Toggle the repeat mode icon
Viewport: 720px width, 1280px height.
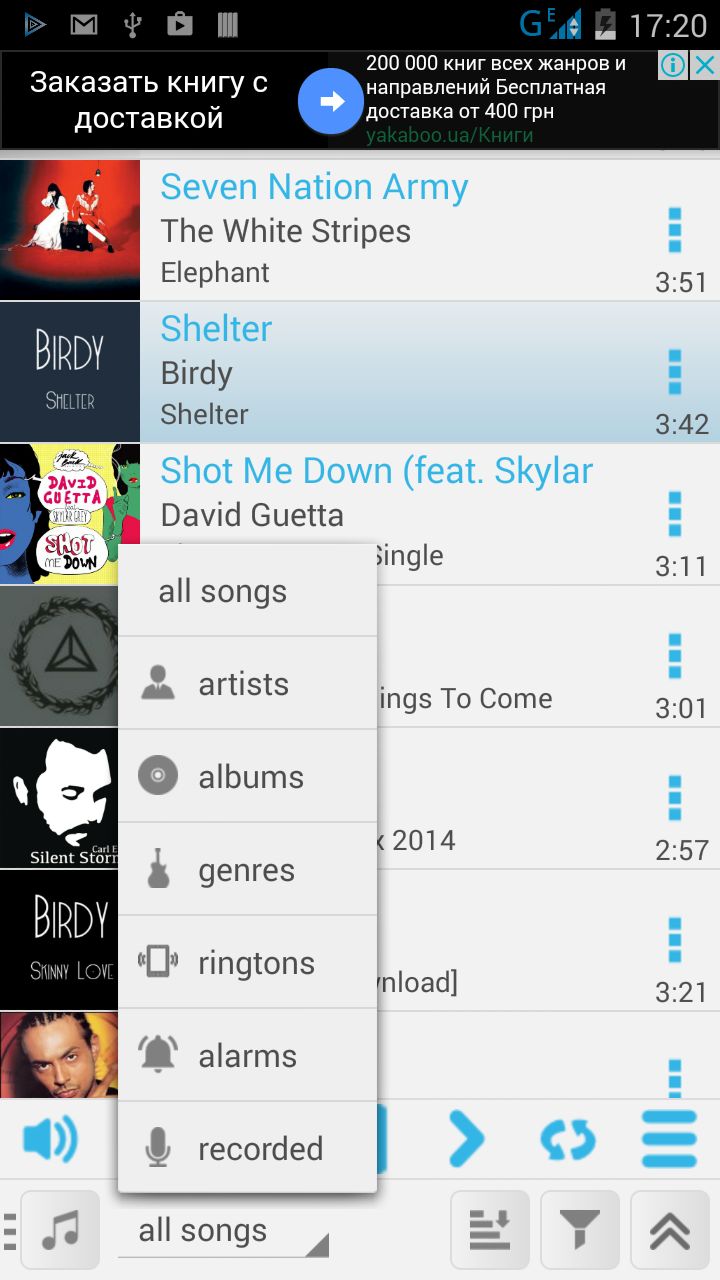pos(567,1138)
